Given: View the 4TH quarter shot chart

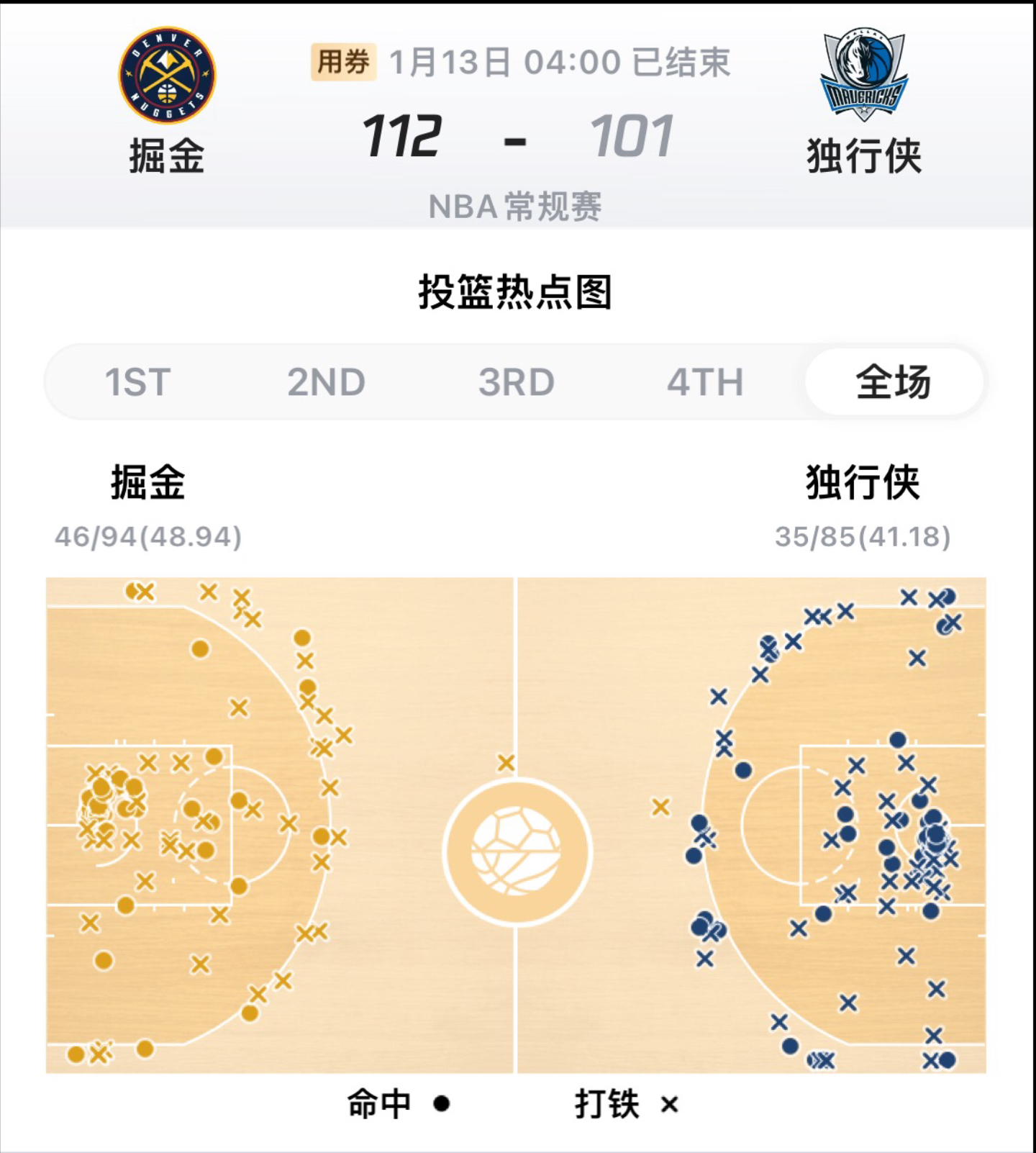Looking at the screenshot, I should click(705, 381).
